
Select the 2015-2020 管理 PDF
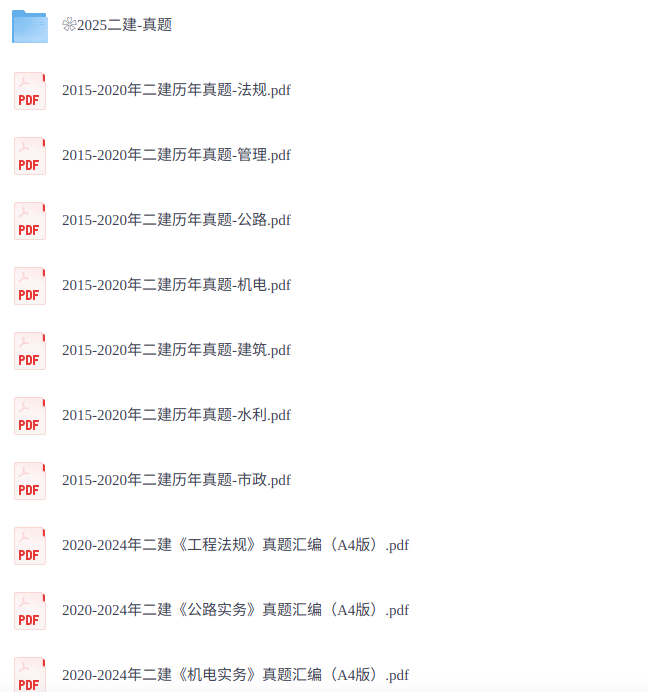(x=176, y=155)
